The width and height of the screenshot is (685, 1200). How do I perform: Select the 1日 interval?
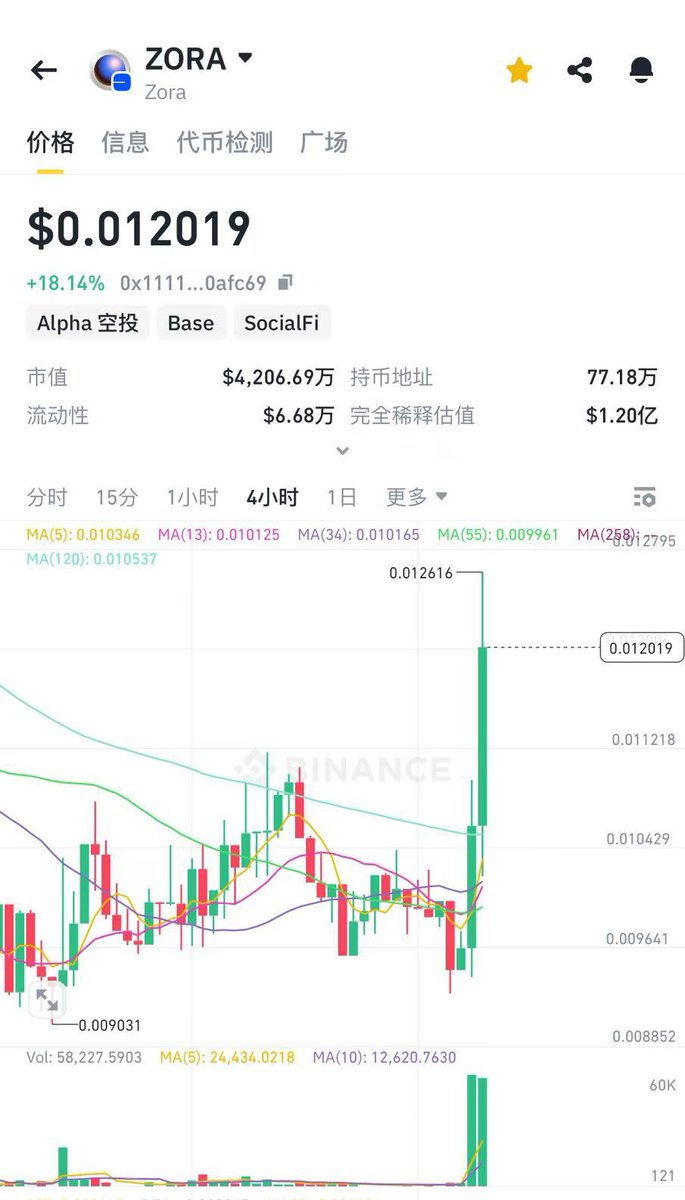[x=341, y=497]
